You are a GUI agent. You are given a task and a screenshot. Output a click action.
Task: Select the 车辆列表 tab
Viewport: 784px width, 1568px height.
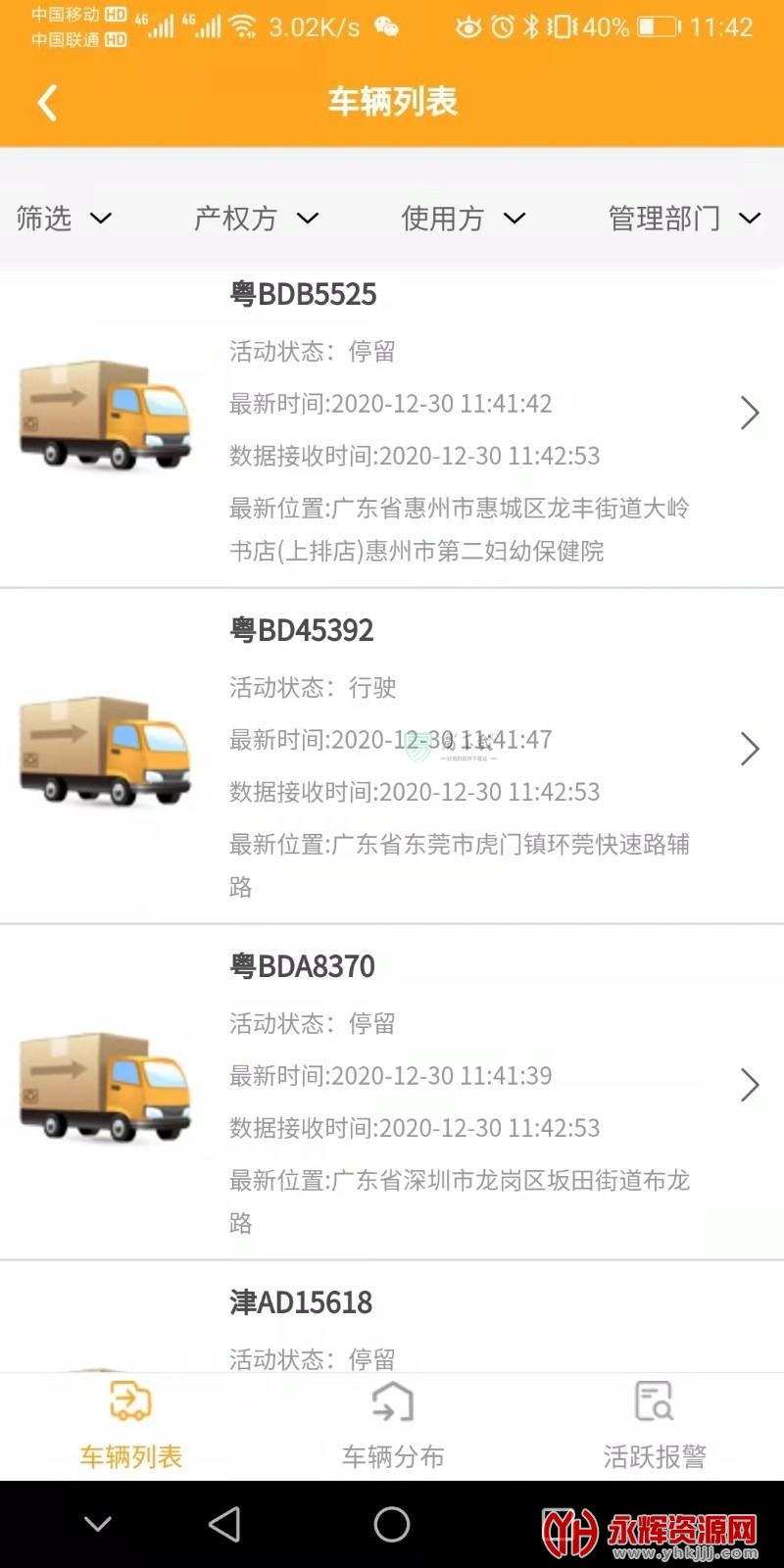[131, 1427]
